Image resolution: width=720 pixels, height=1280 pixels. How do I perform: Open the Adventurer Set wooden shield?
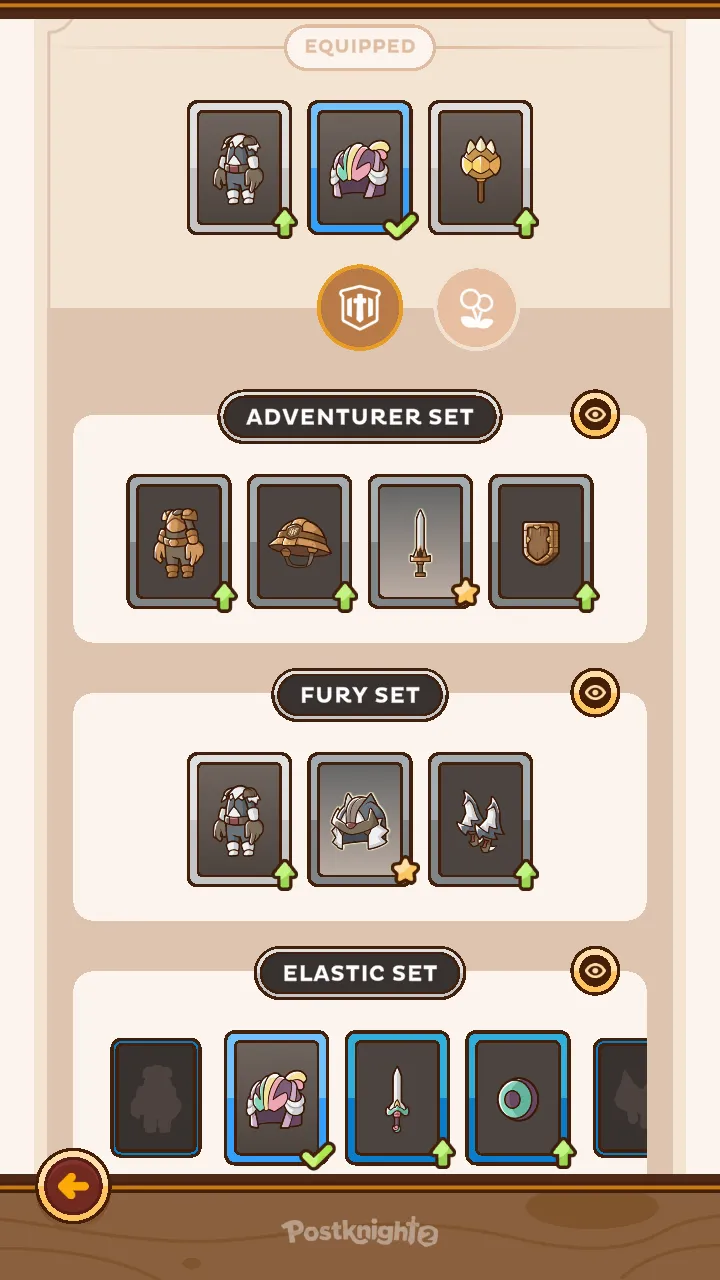[x=541, y=541]
